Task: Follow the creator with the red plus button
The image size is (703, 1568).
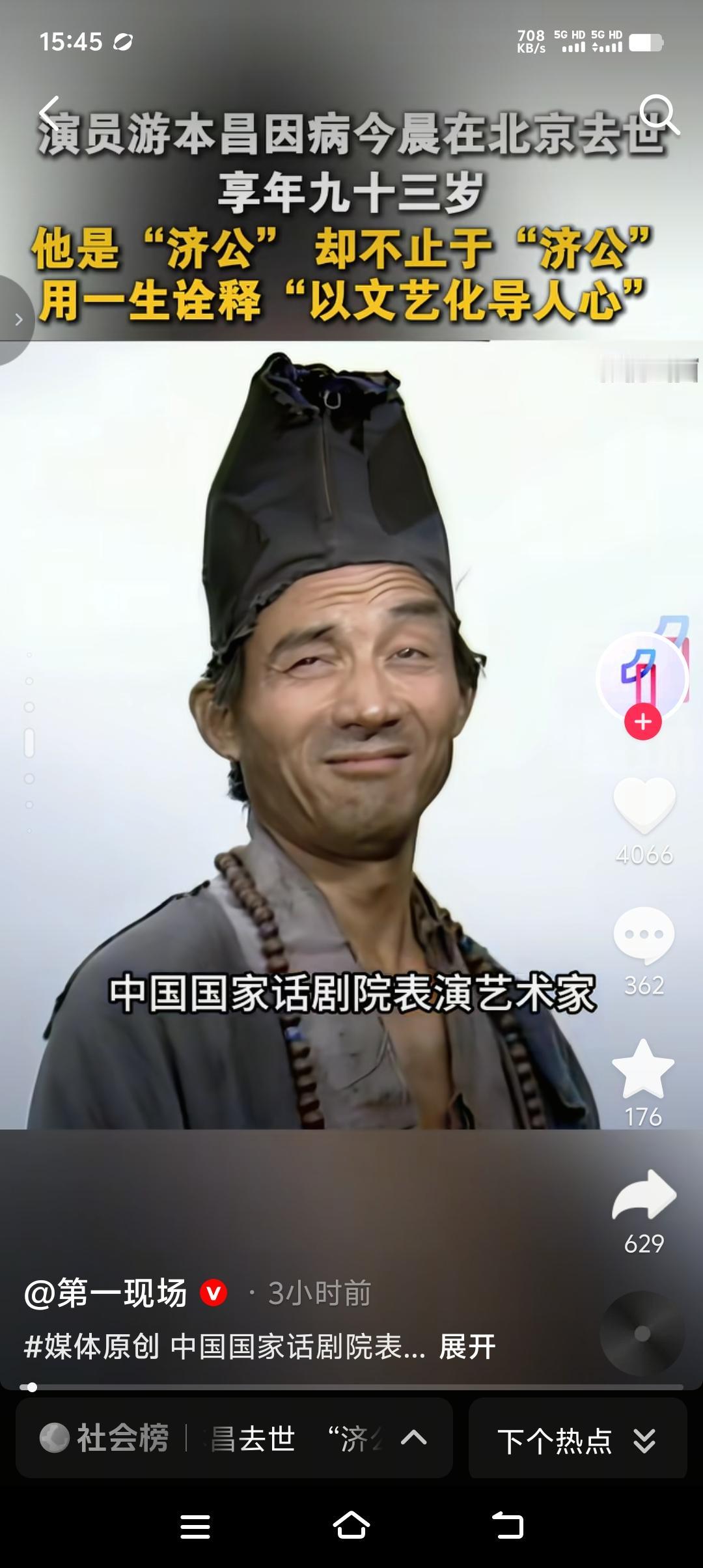Action: tap(643, 721)
